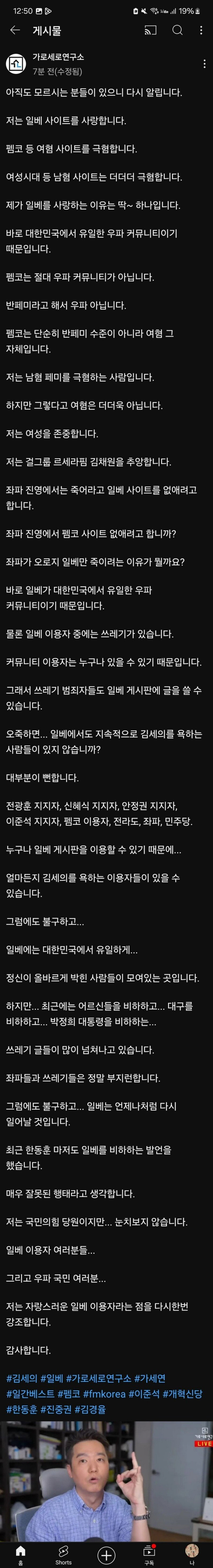The height and width of the screenshot is (1568, 213).
Task: Open 가로세로연구소 channel page
Action: tap(58, 57)
